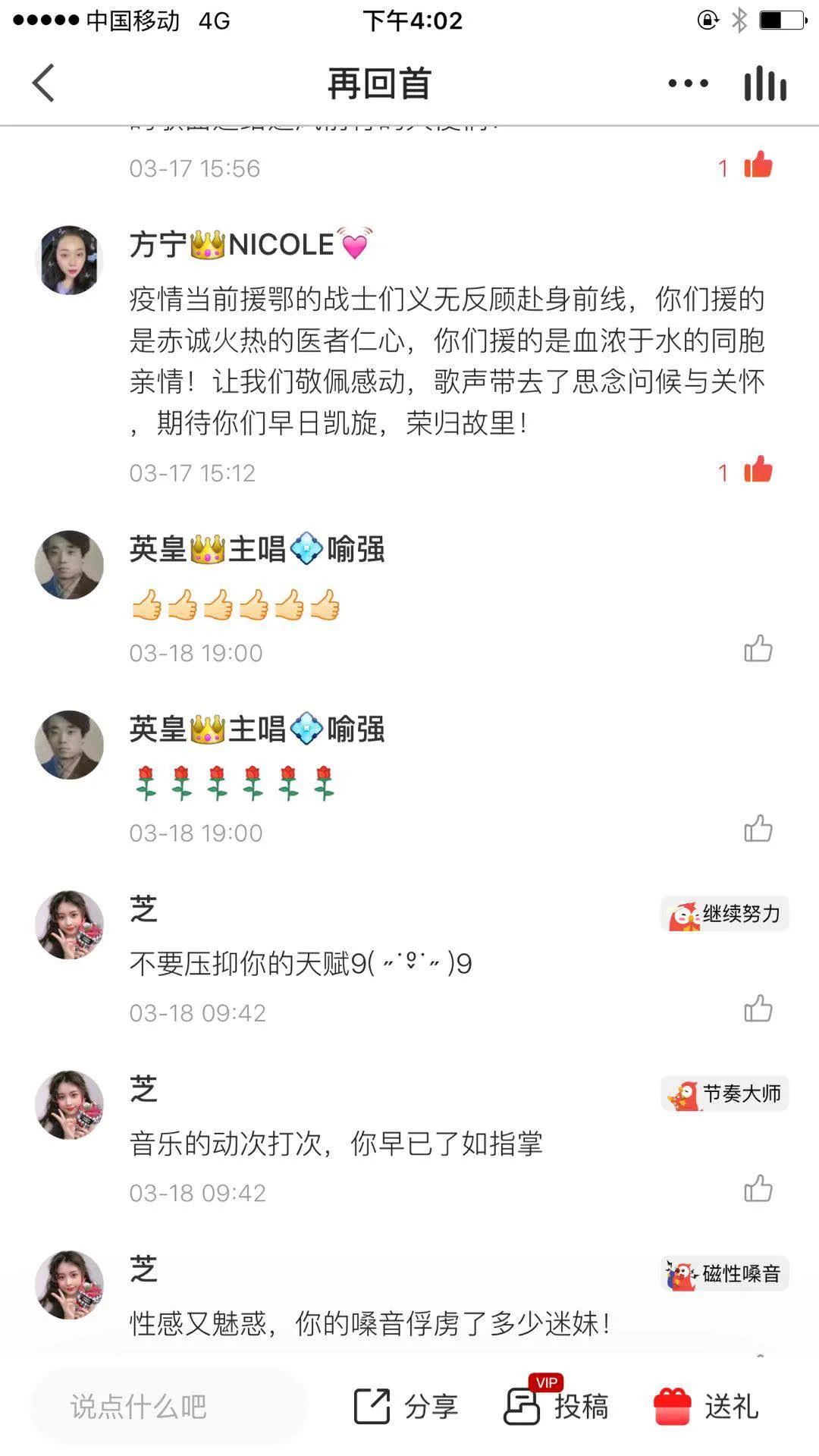Like the 音乐的动次打次 comment

pyautogui.click(x=758, y=1188)
